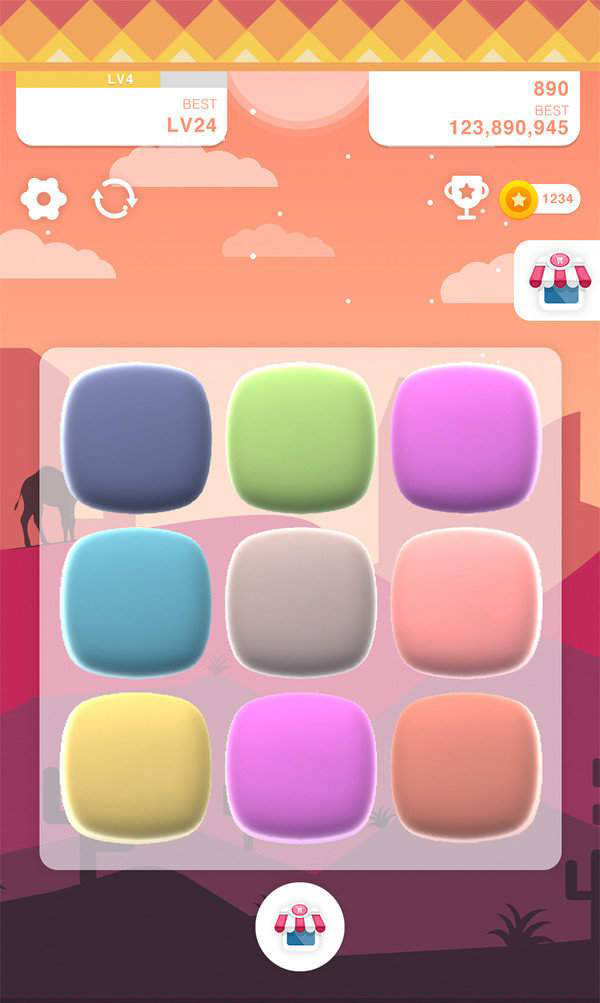The image size is (600, 1003).
Task: Tap the restart arrows icon
Action: pos(115,199)
